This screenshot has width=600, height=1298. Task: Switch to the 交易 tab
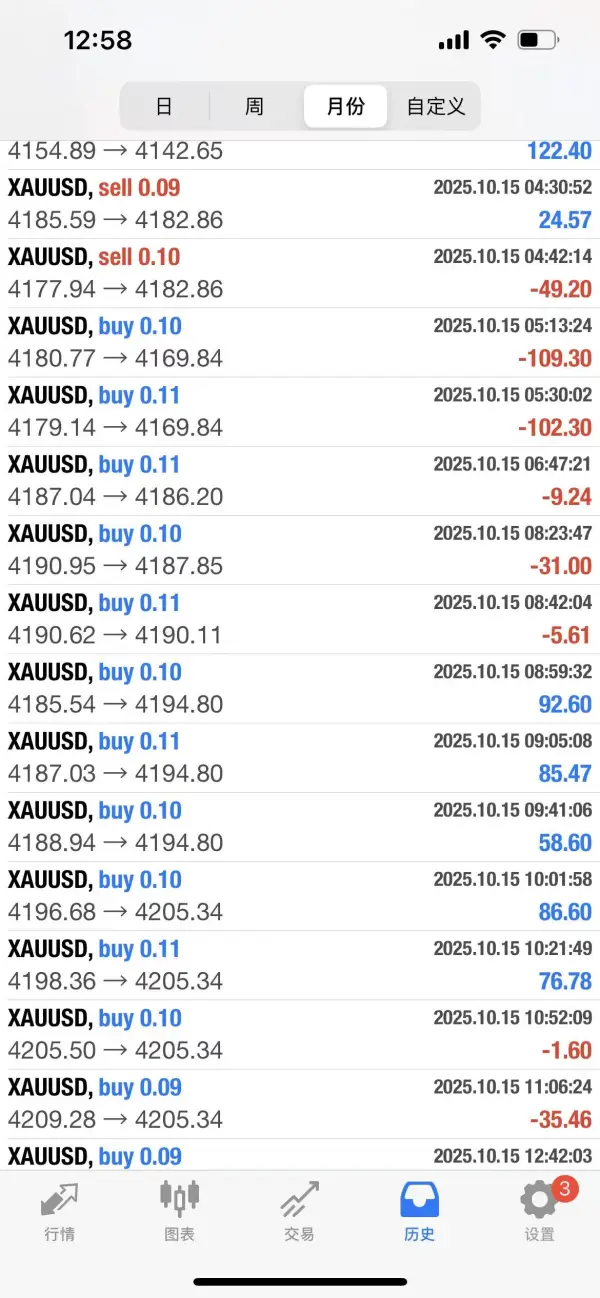(x=300, y=1211)
